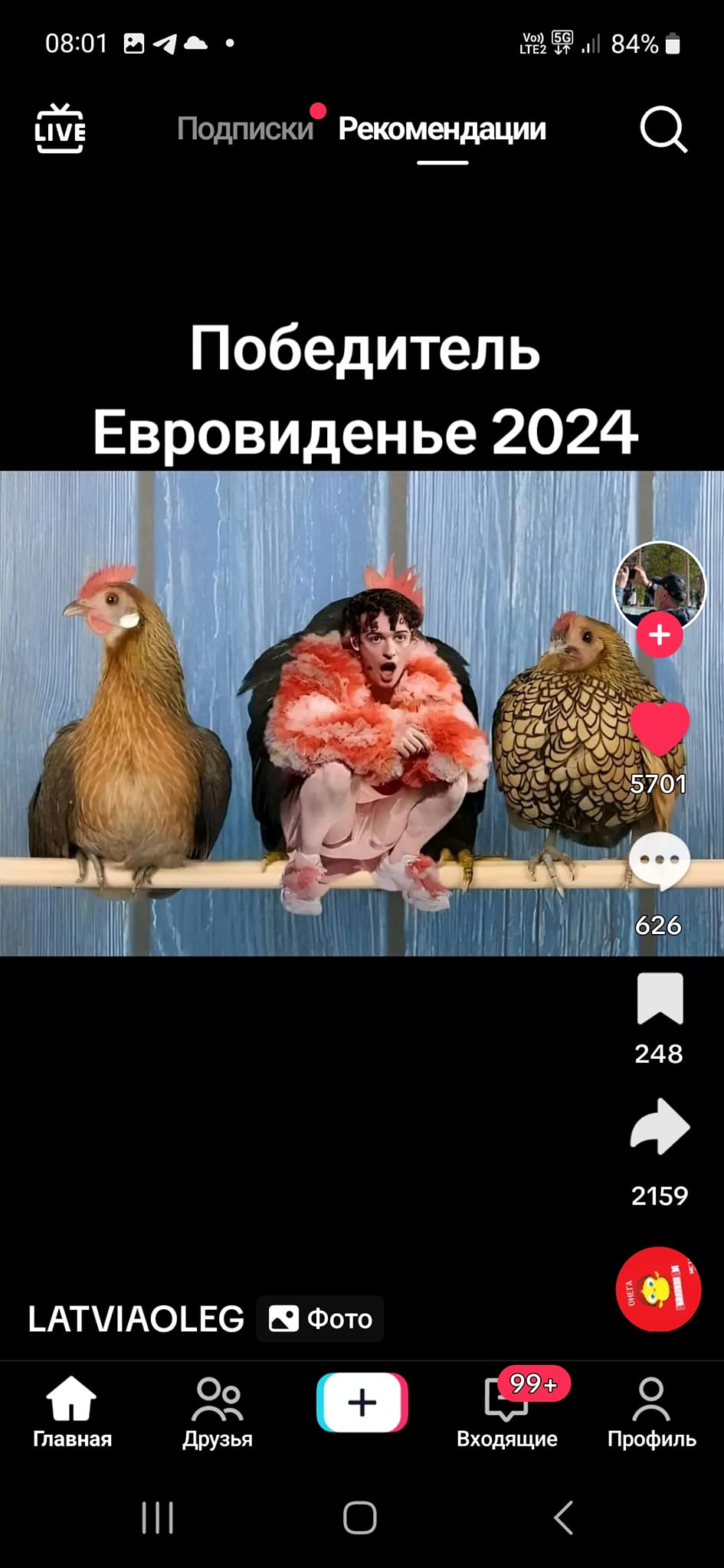Bookmark this post

coord(660,998)
